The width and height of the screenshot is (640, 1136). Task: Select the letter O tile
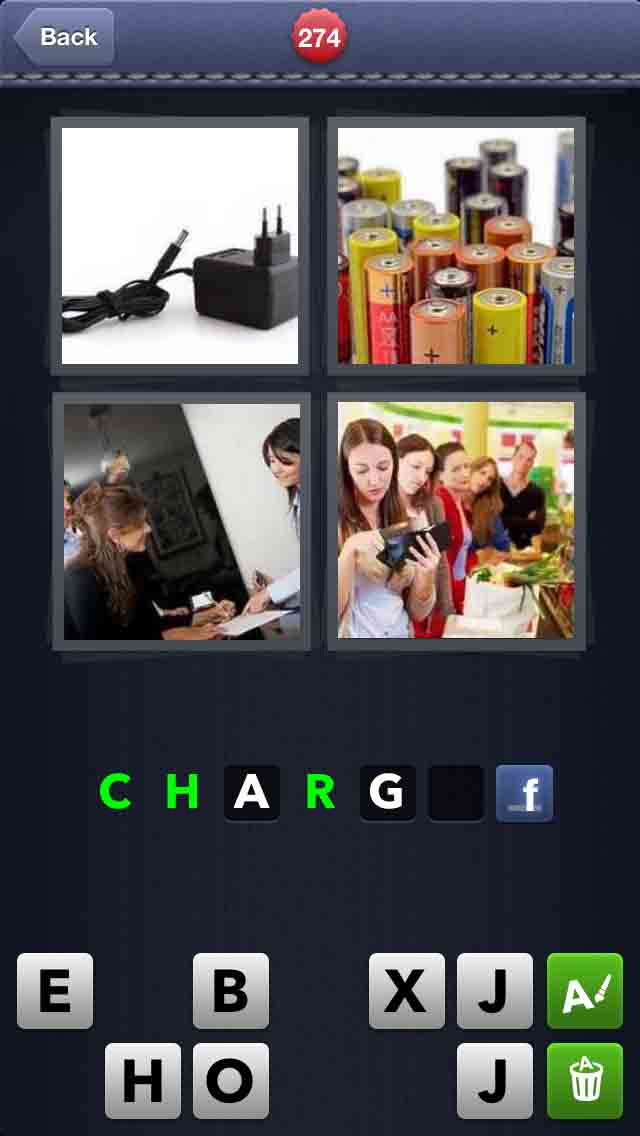click(x=231, y=1081)
